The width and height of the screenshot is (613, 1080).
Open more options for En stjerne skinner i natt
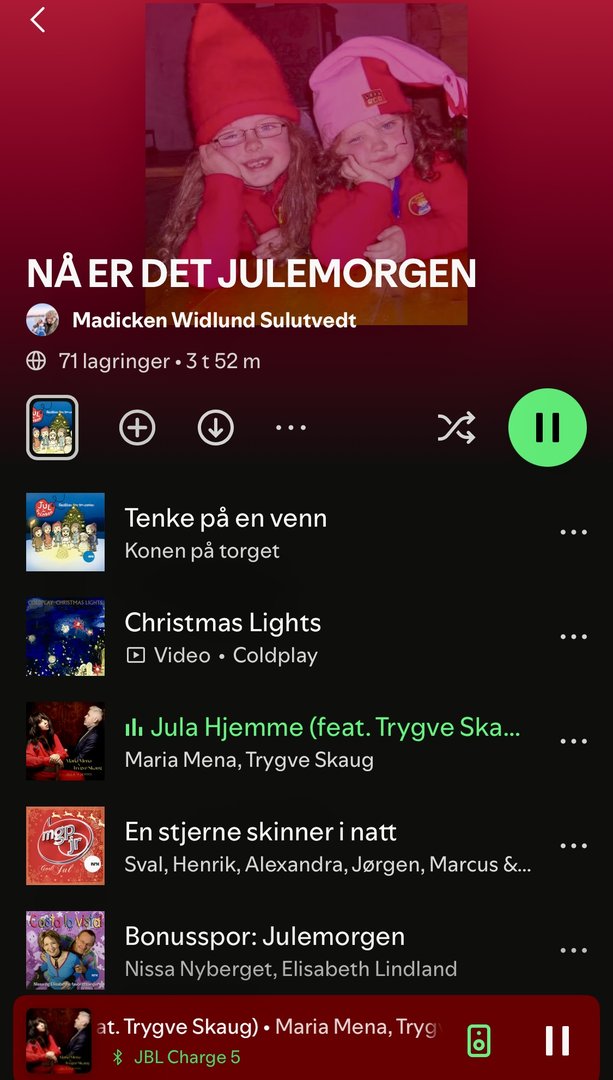(x=573, y=846)
